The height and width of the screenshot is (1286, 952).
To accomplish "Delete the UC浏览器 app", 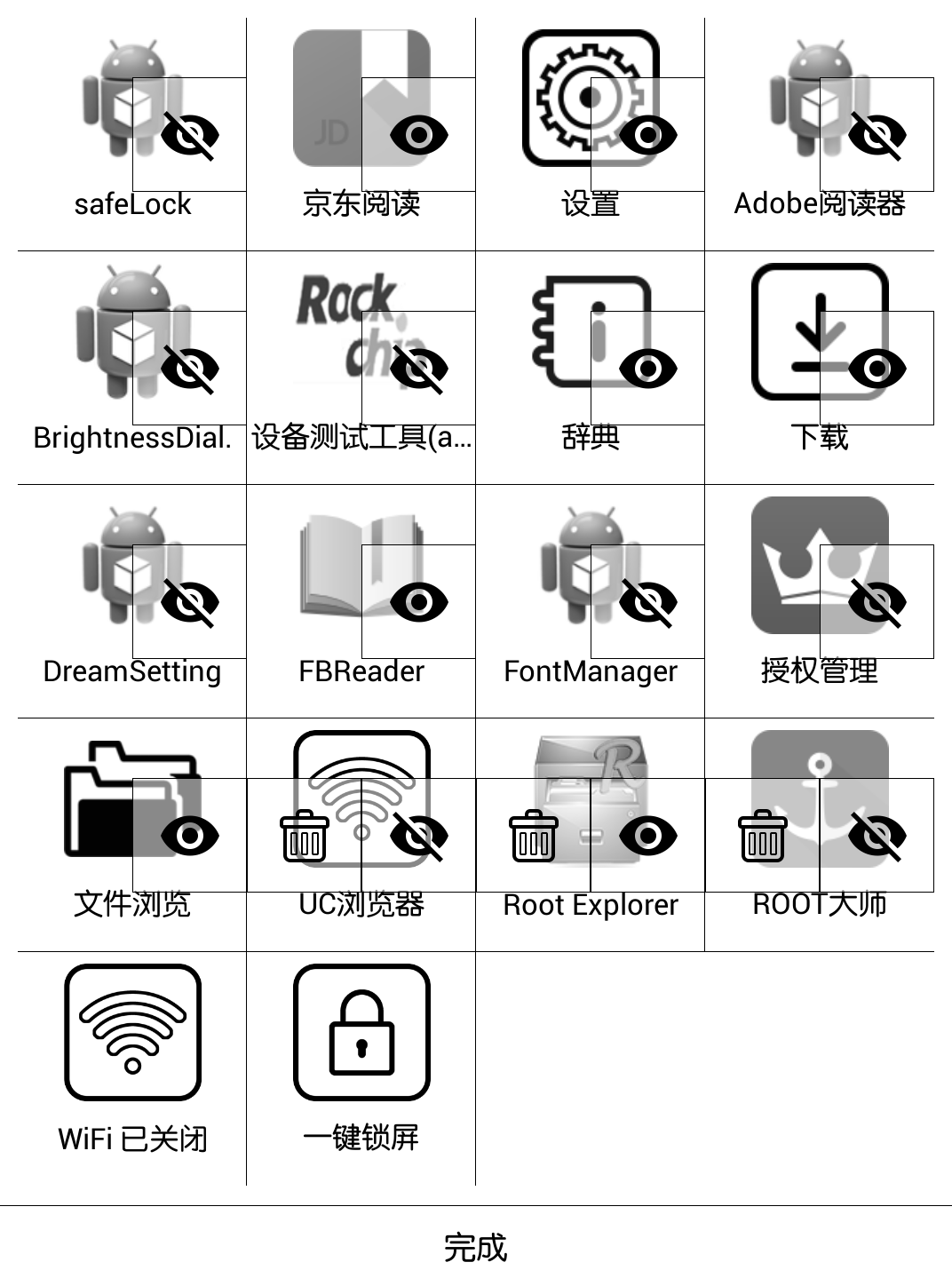I will click(305, 836).
